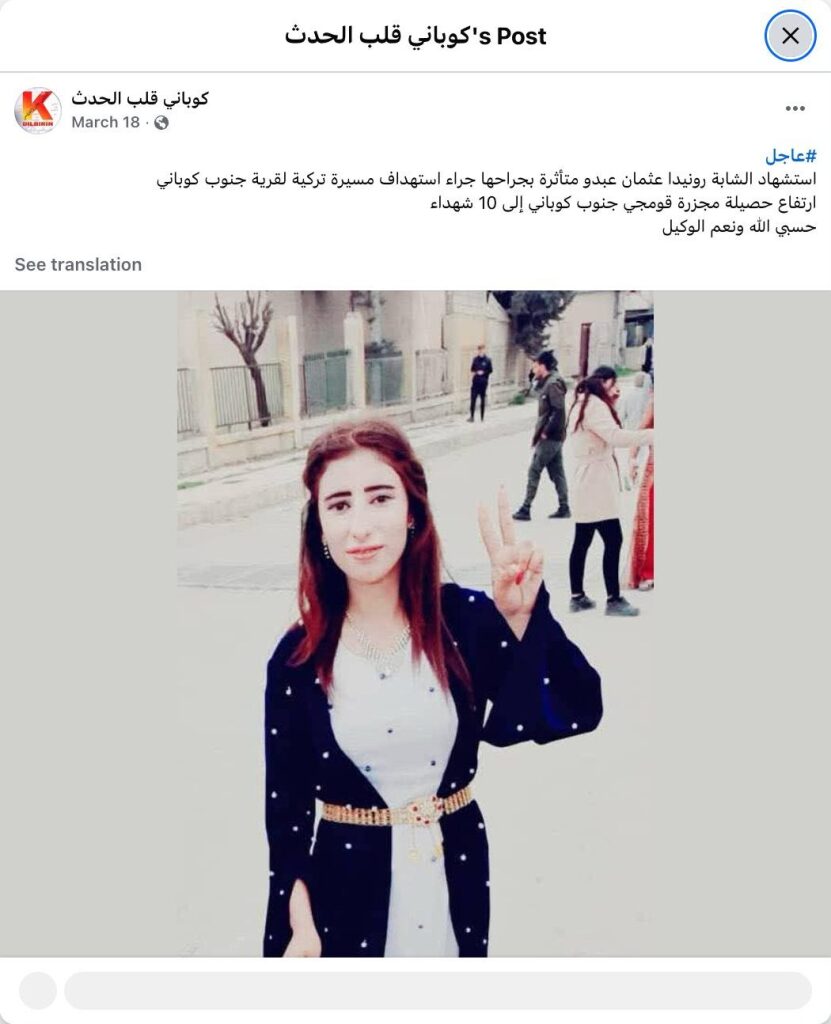Tap See translation link
The height and width of the screenshot is (1024, 831).
pos(78,265)
